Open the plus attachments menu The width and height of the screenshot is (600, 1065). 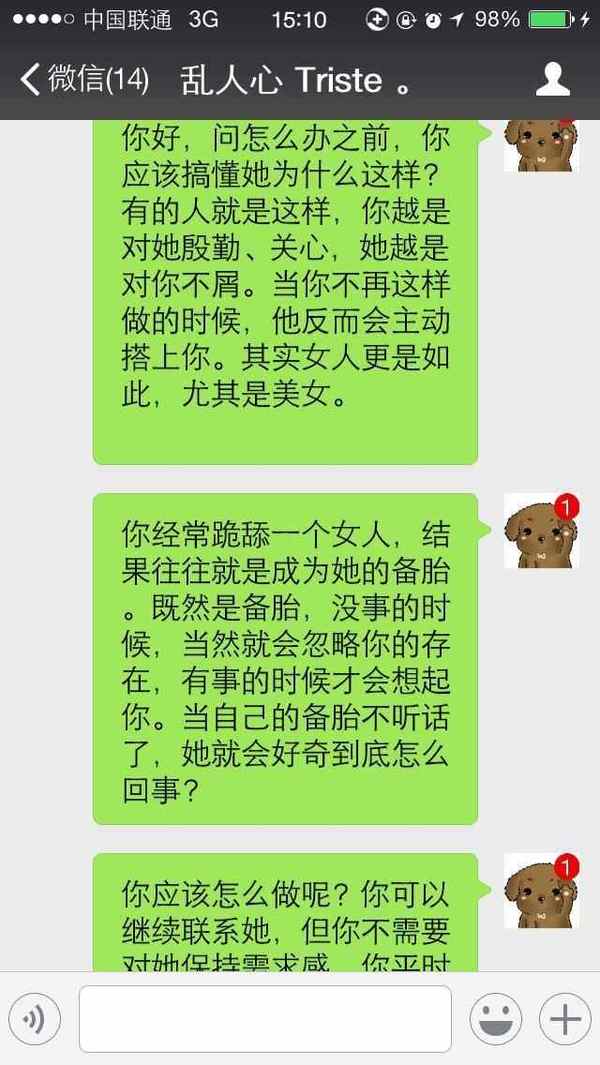click(565, 1019)
